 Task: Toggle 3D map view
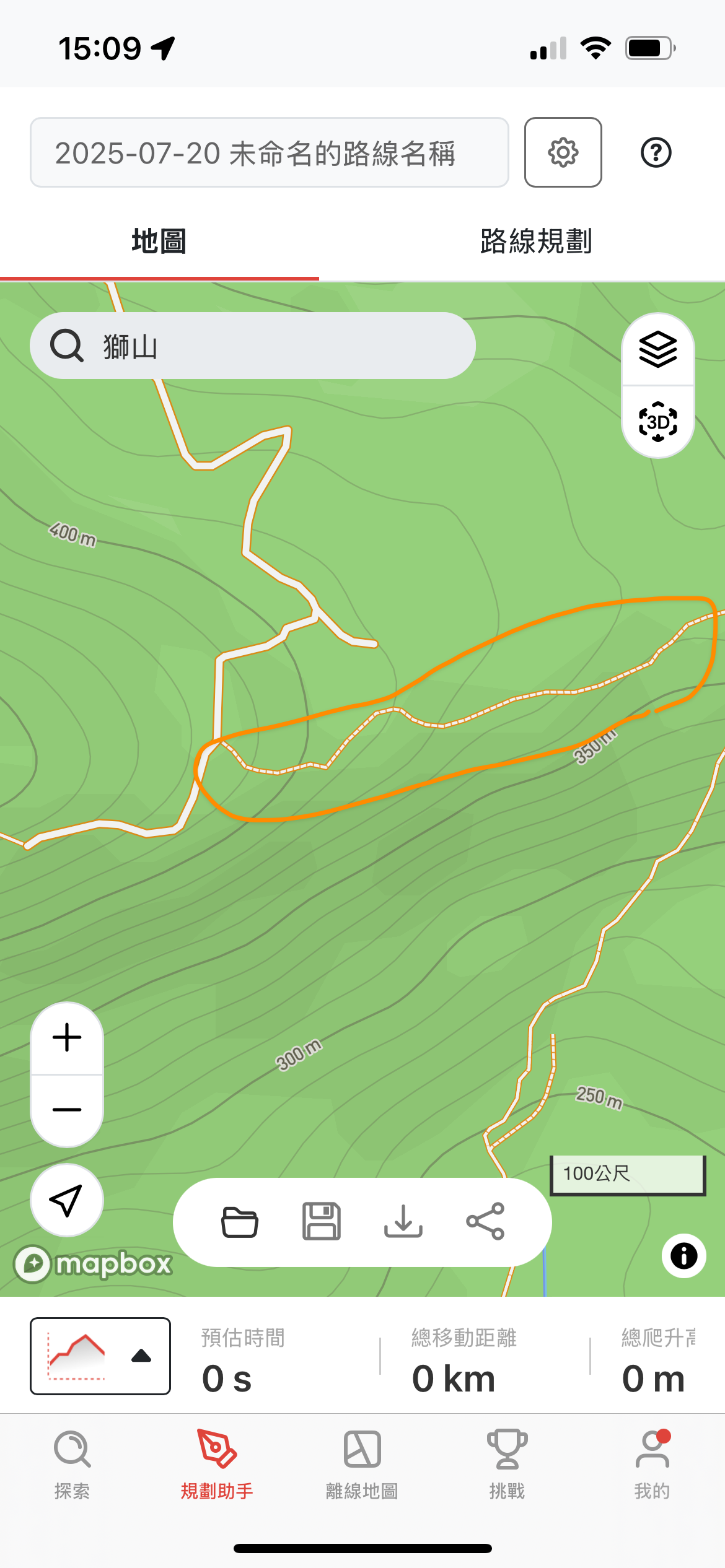657,422
